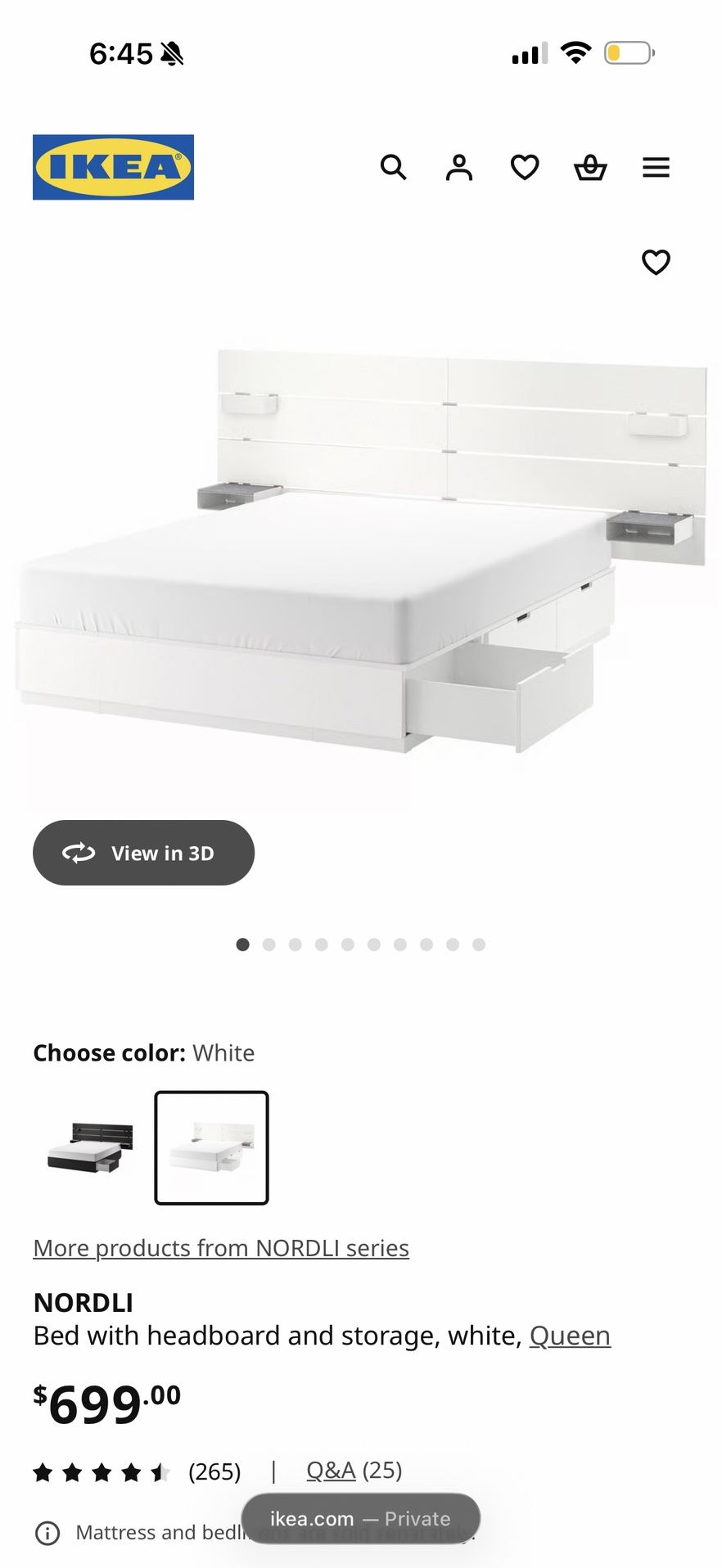
Task: Select the black color option
Action: click(90, 1147)
